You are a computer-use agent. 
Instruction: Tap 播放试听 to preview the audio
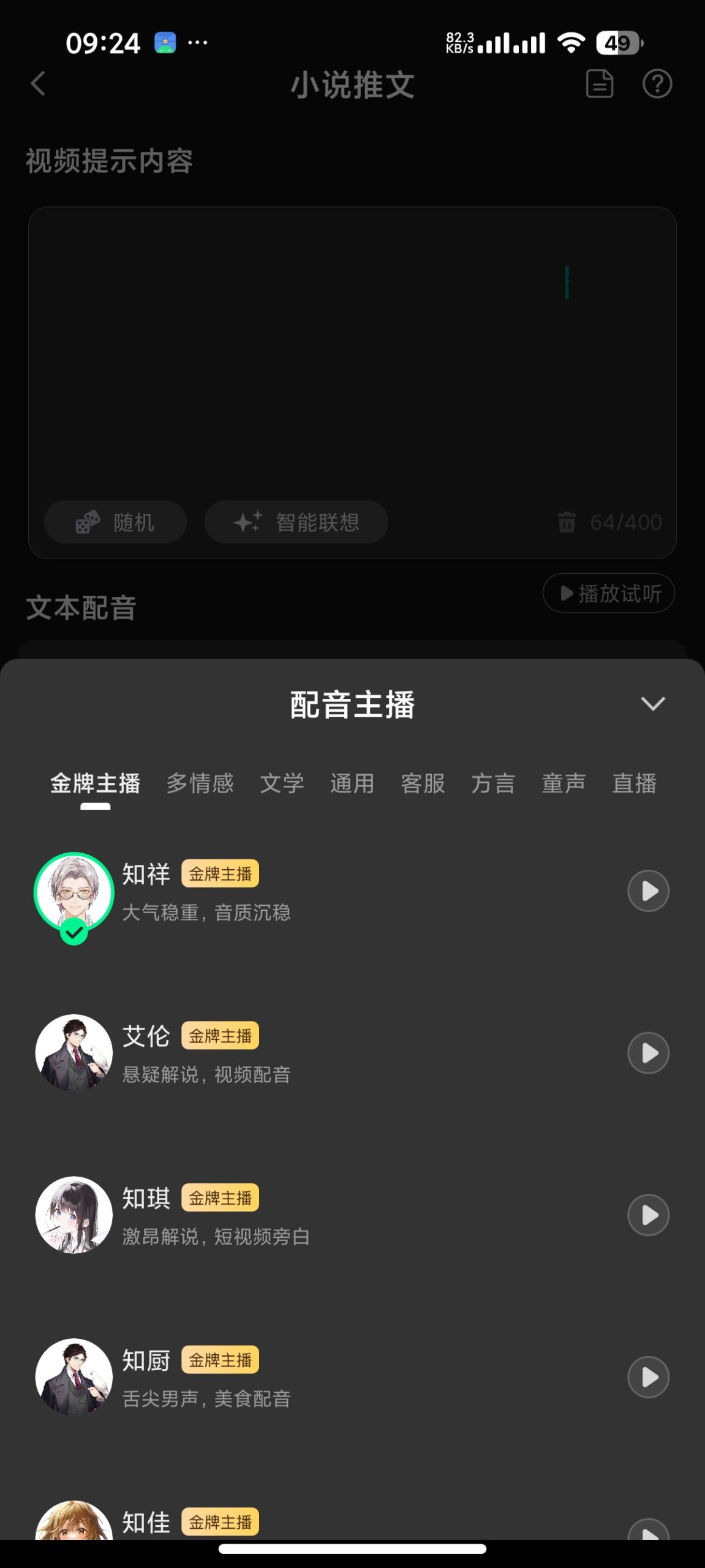coord(608,592)
